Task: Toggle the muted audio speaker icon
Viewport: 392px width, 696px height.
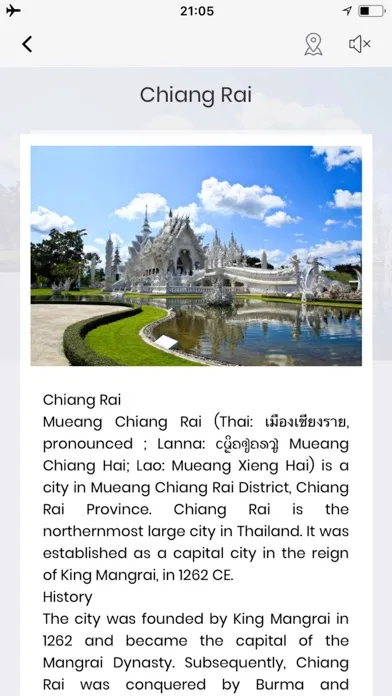Action: 360,44
